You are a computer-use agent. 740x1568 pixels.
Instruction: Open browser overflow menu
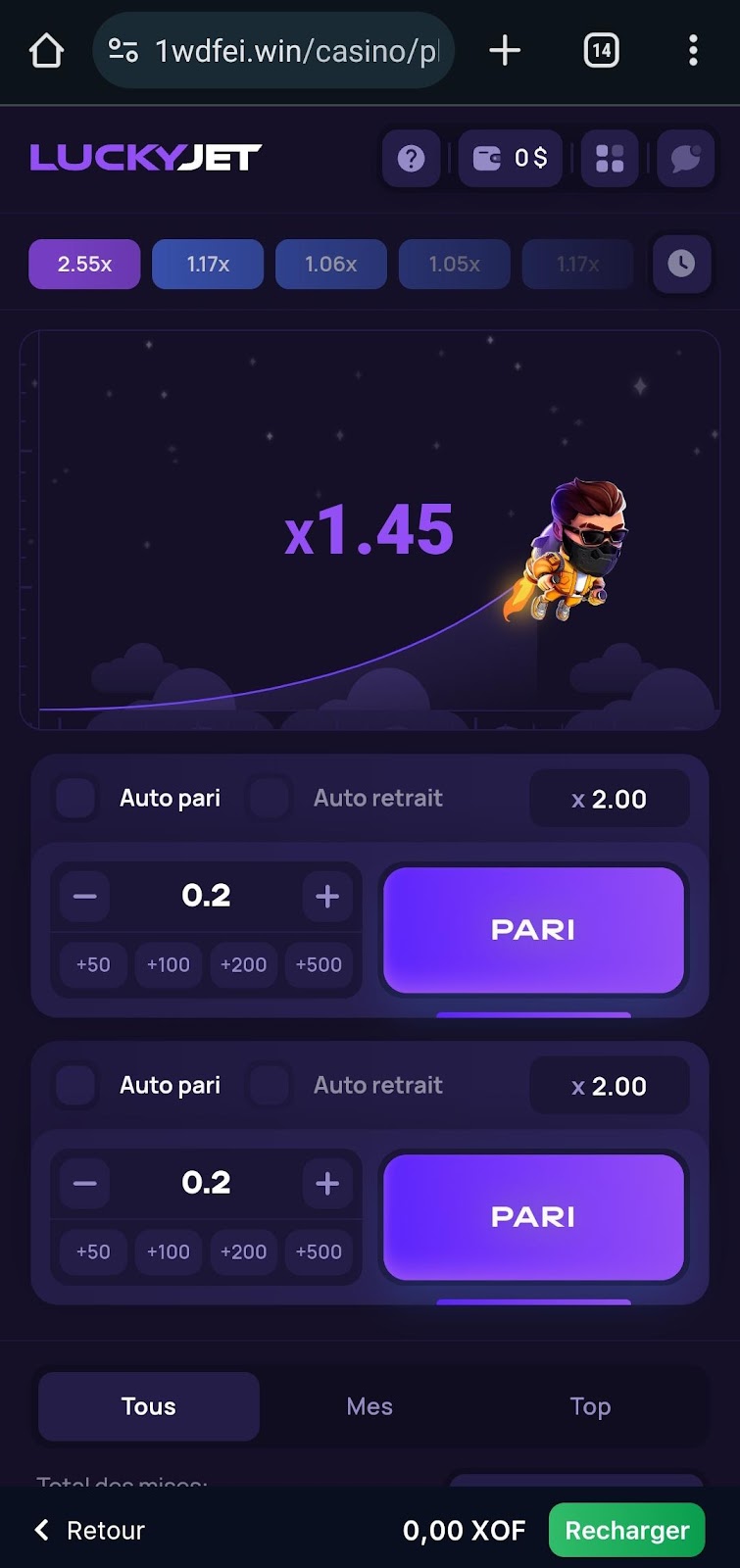(x=693, y=50)
